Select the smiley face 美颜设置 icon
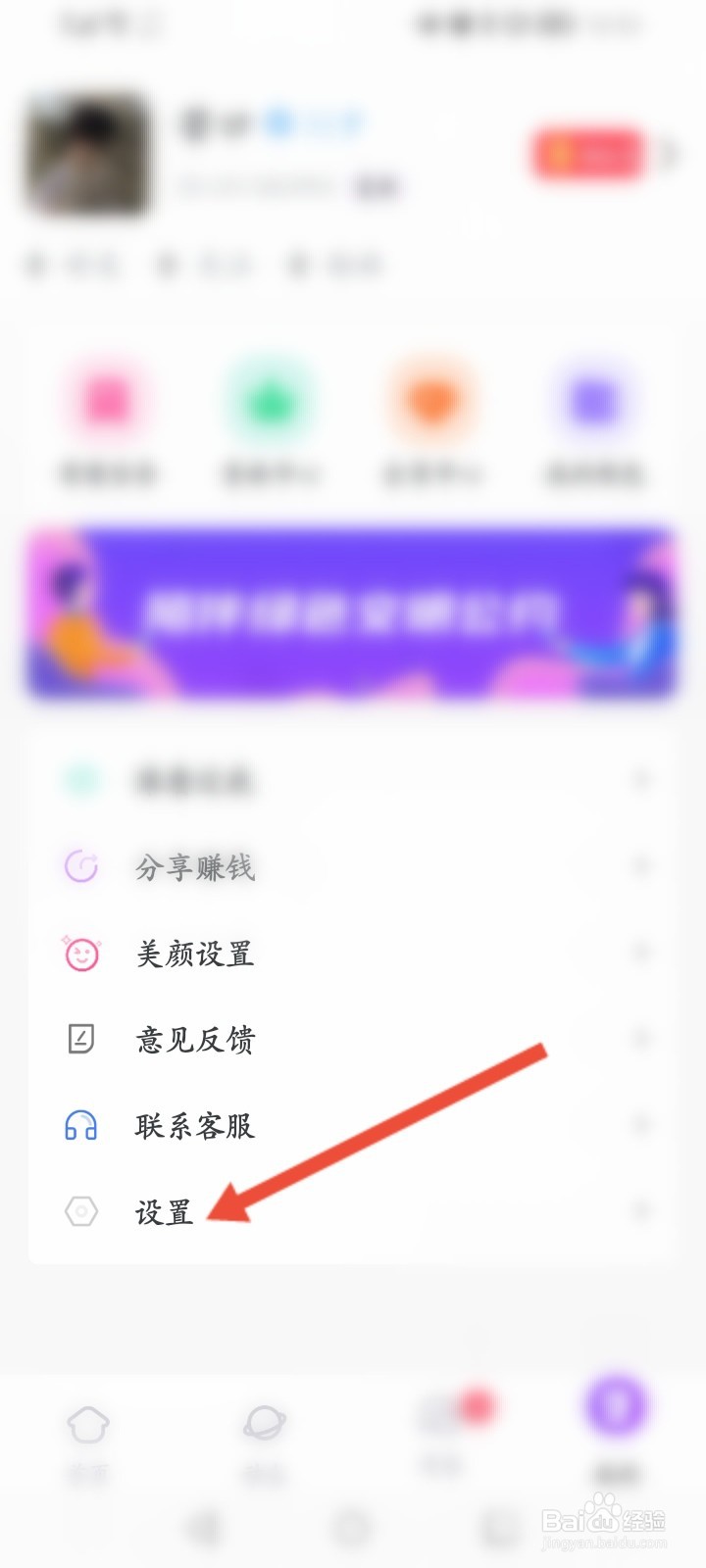706x1568 pixels. point(83,953)
